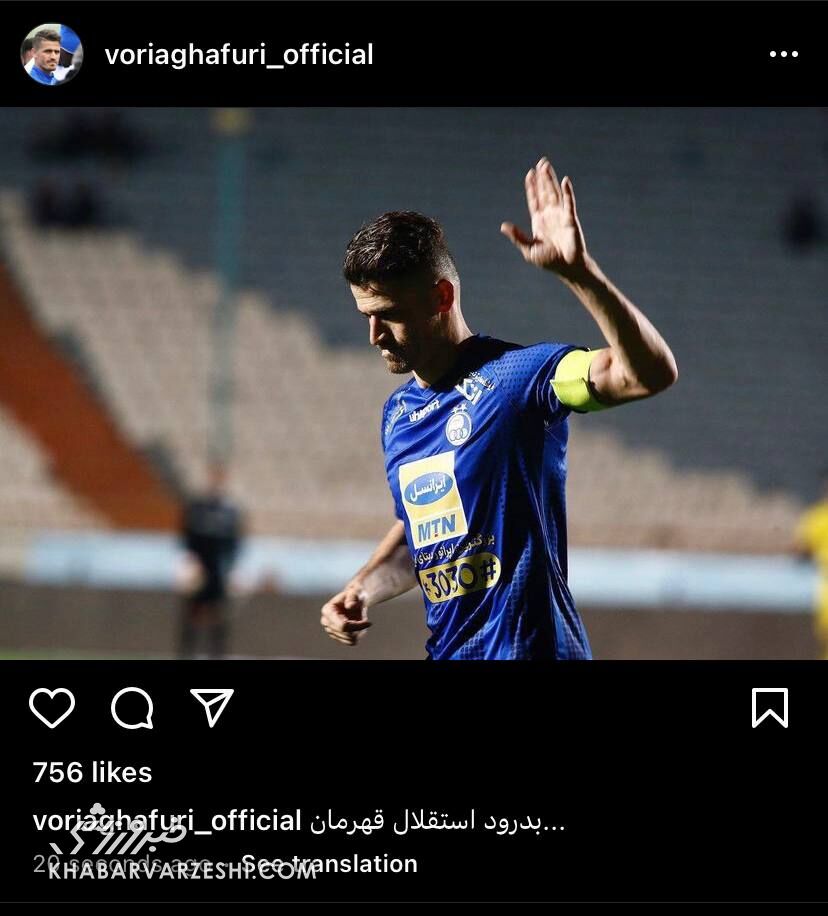Like the post with the heart icon

pos(52,708)
